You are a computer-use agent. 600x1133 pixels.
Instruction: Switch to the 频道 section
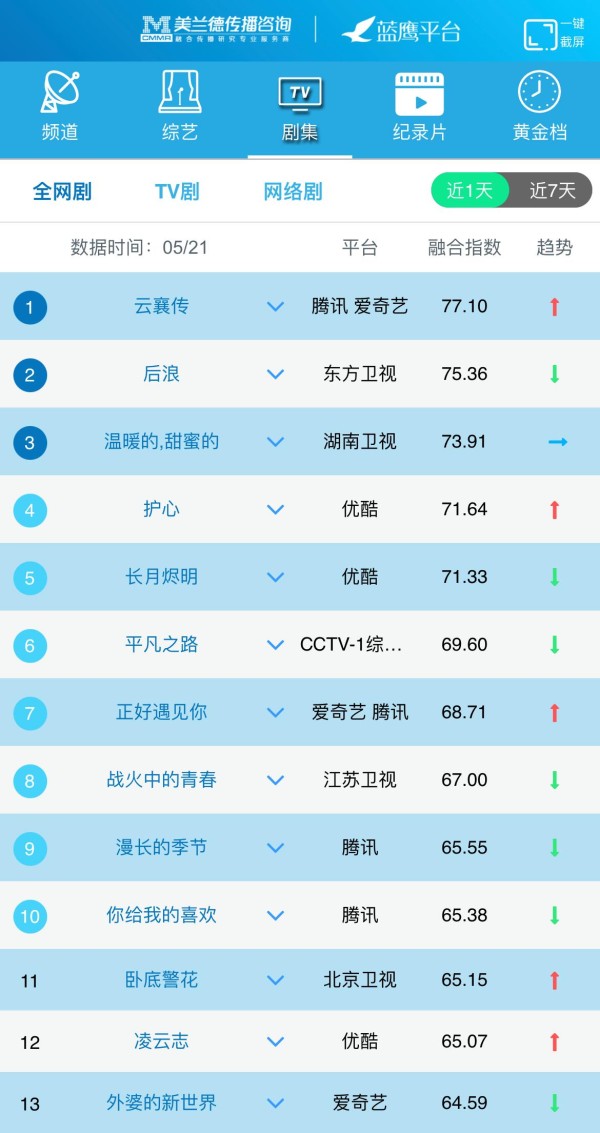(x=59, y=106)
